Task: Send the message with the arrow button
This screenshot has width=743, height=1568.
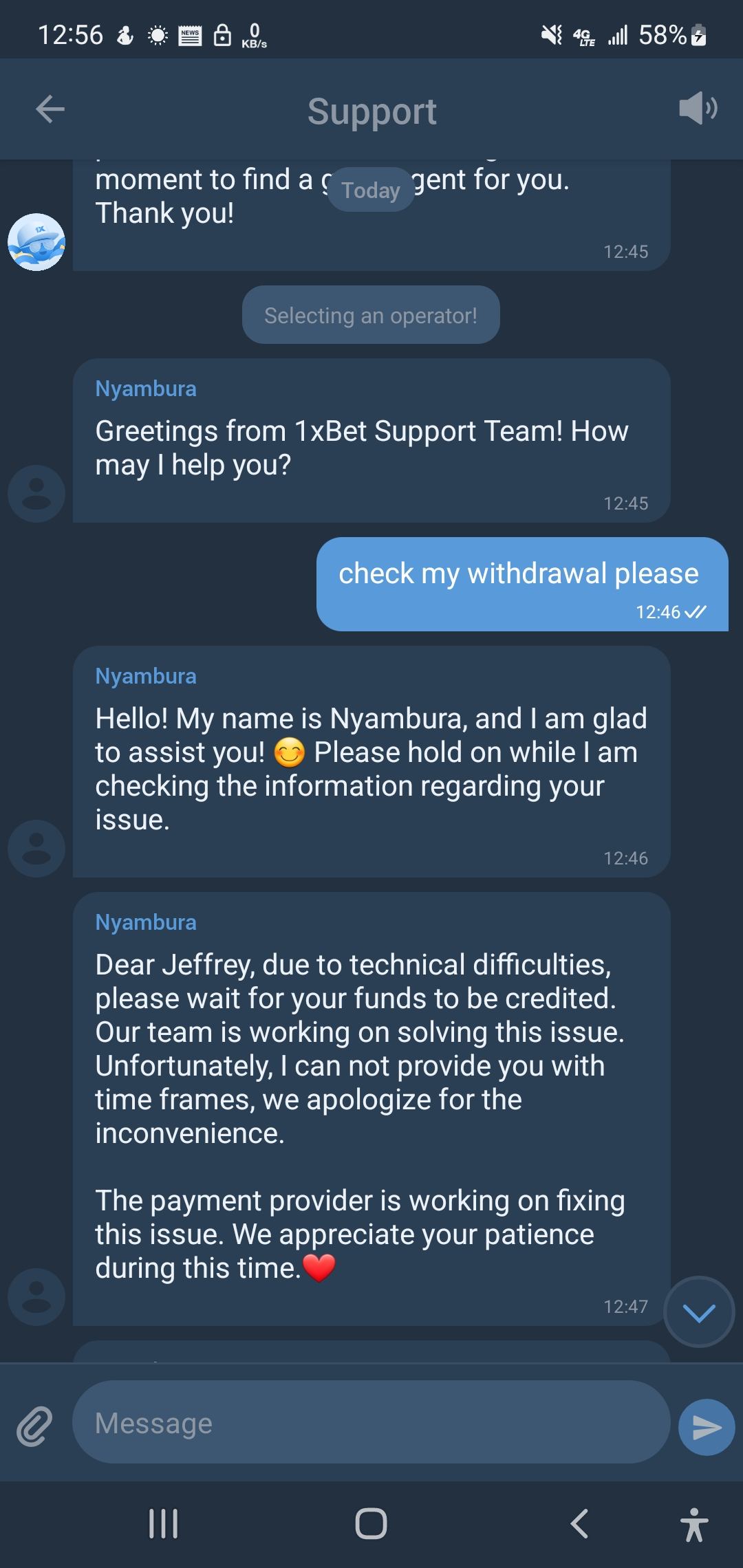Action: coord(707,1427)
